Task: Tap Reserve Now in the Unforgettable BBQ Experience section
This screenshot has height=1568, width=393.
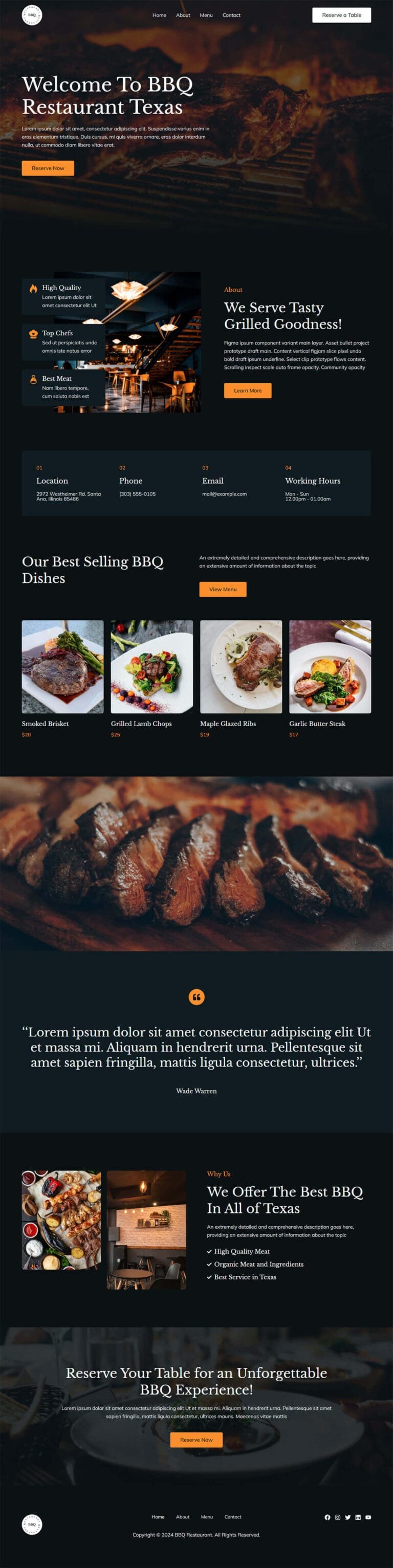Action: (196, 1440)
